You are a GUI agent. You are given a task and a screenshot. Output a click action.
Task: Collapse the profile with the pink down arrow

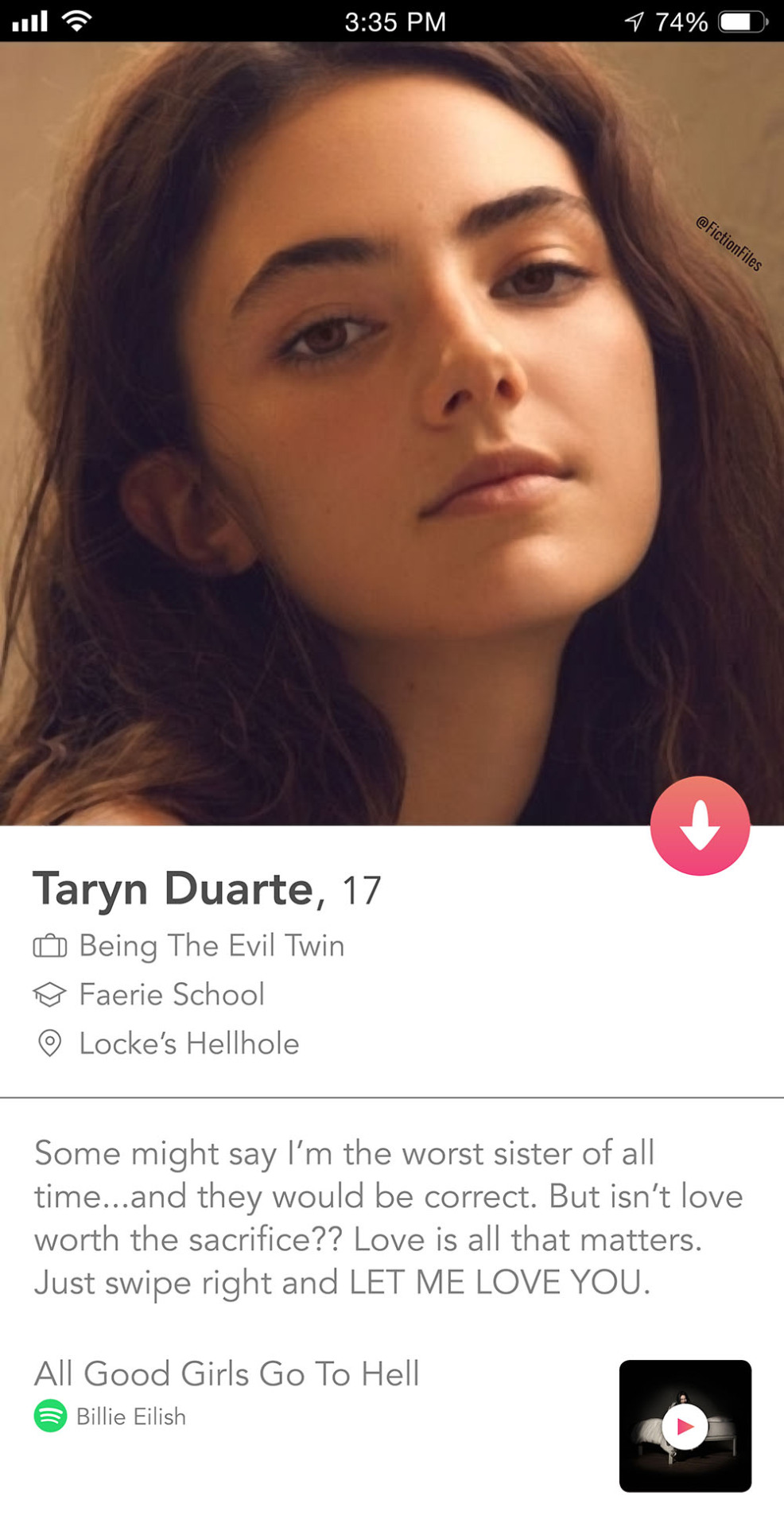click(x=700, y=826)
